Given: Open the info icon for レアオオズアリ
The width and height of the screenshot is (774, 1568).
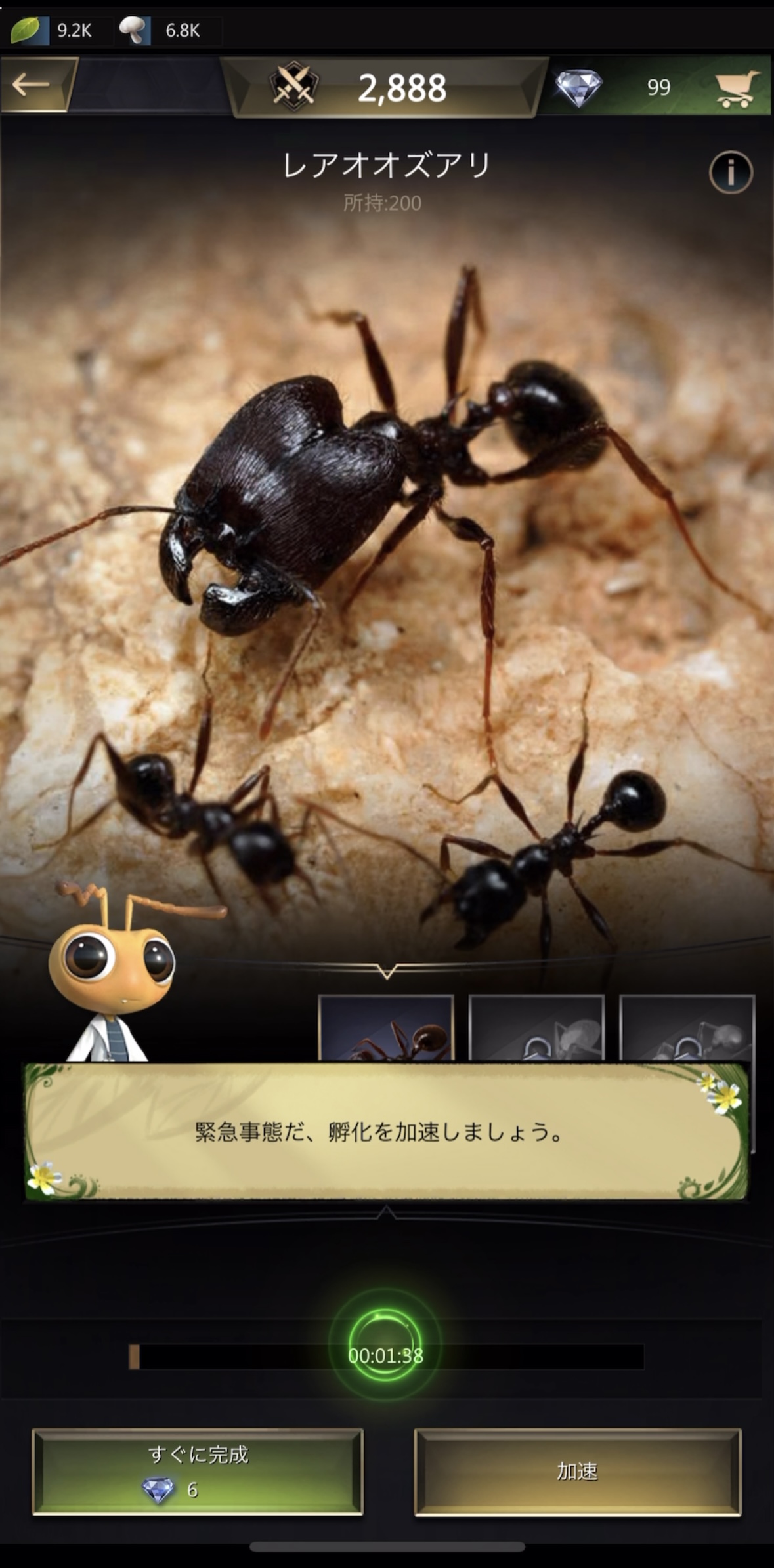Looking at the screenshot, I should (x=731, y=173).
